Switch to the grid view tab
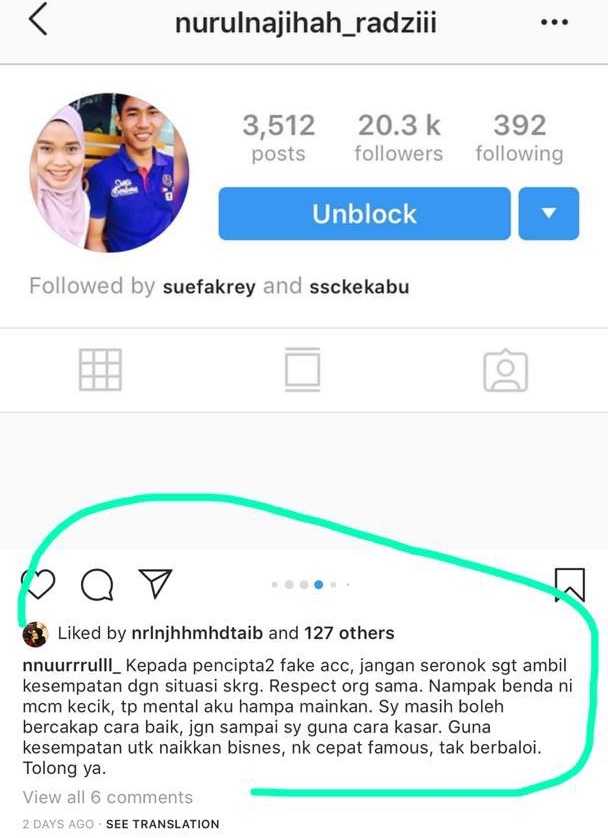This screenshot has height=838, width=608. 100,370
